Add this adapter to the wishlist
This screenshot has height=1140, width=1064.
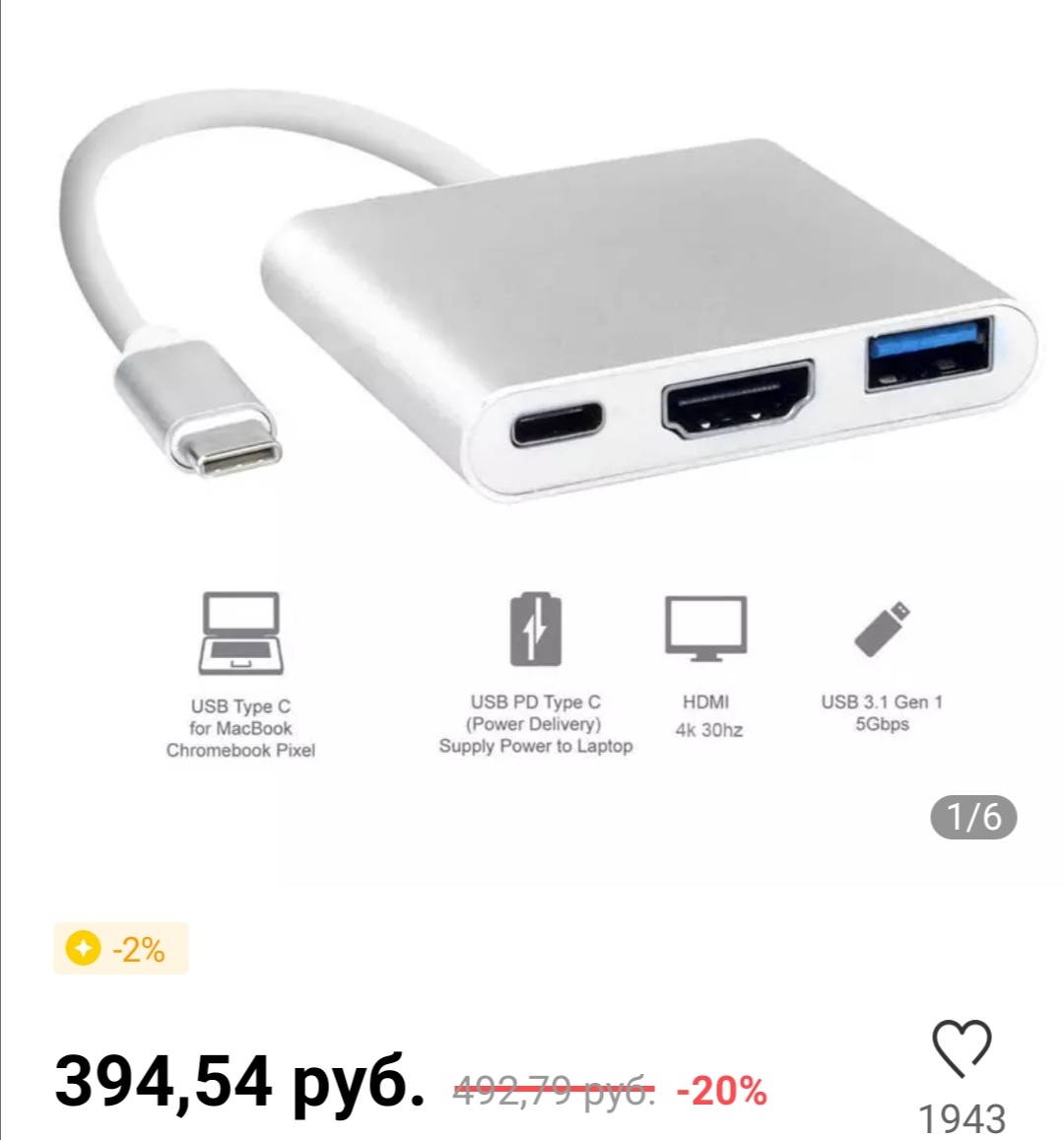pyautogui.click(x=962, y=1048)
